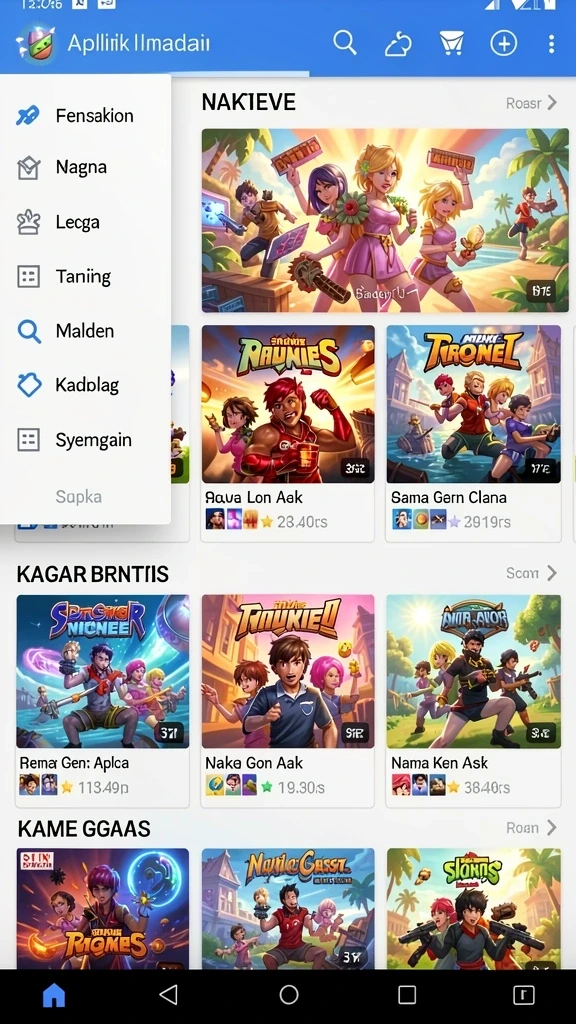Open the Nama Ken Ask game card
The image size is (576, 1024).
click(473, 700)
